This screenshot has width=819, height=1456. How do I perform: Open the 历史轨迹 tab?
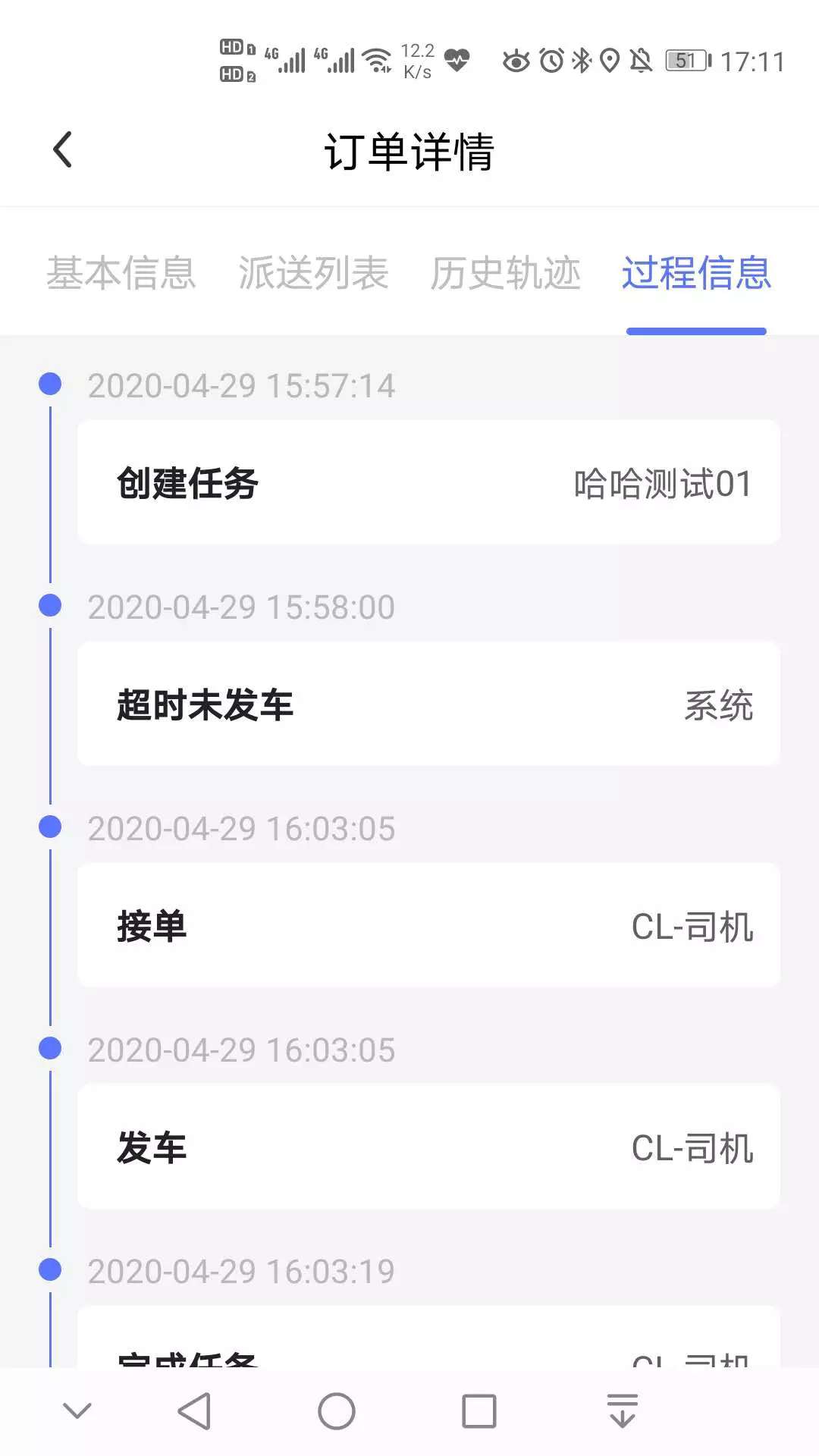coord(505,273)
